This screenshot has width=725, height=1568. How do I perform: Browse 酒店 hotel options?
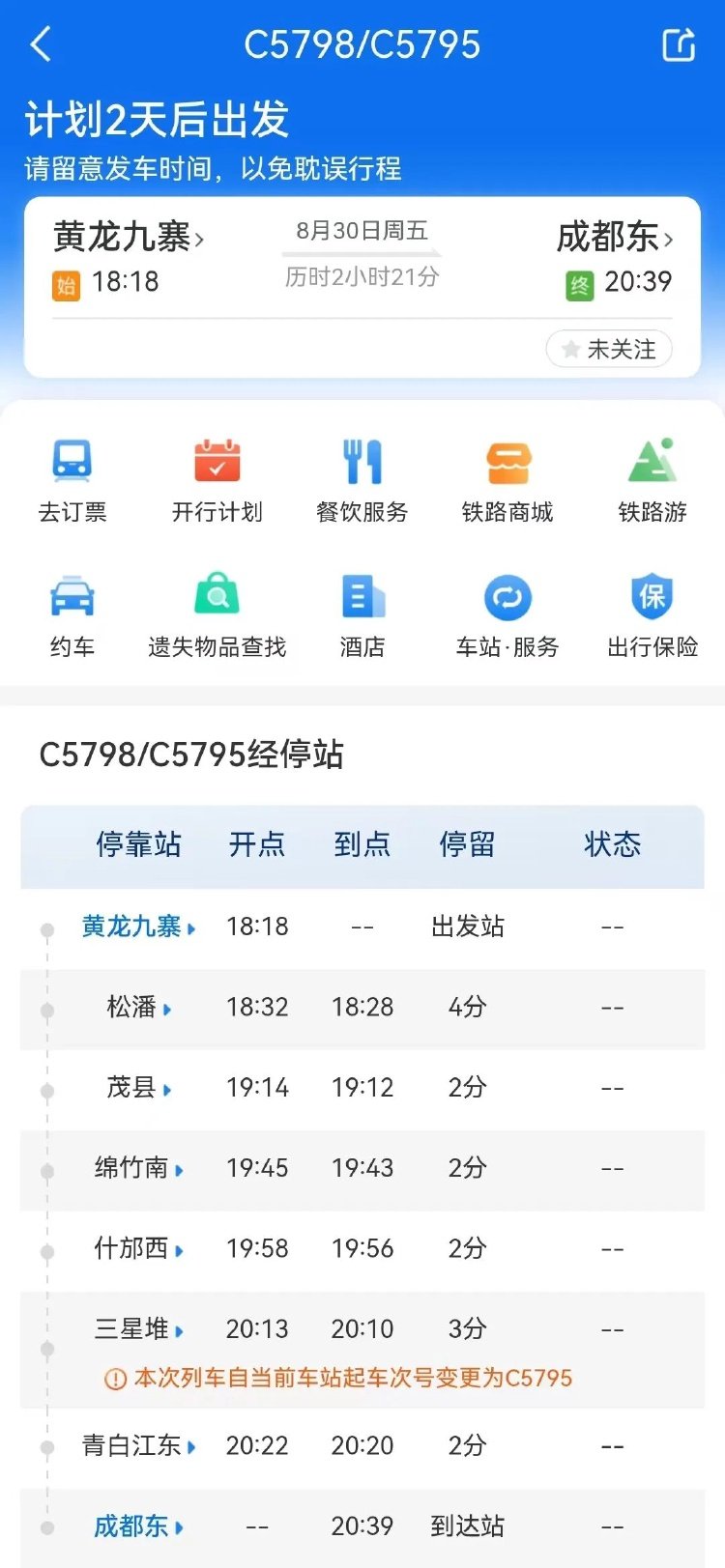coord(362,615)
